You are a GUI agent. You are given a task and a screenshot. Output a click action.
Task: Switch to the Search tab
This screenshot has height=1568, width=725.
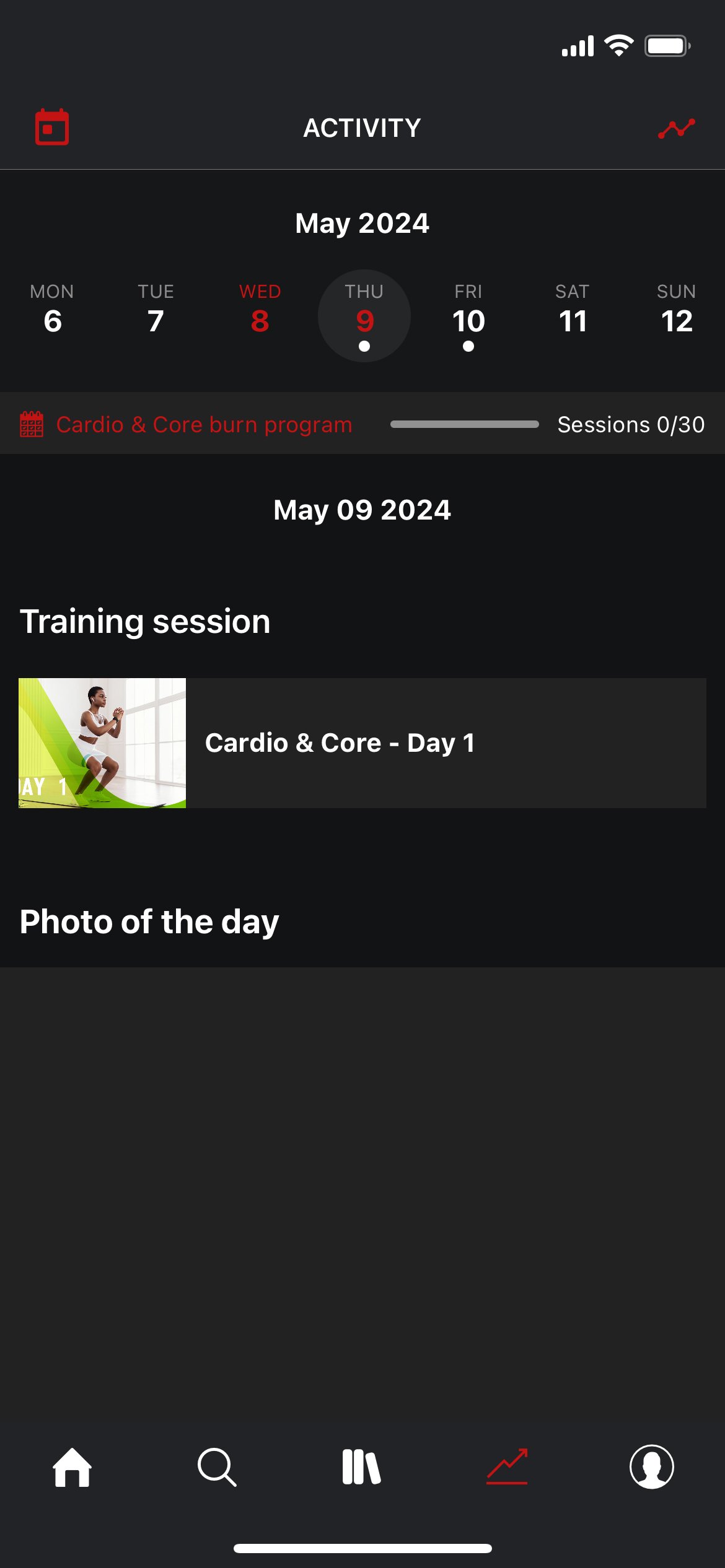pyautogui.click(x=217, y=1466)
